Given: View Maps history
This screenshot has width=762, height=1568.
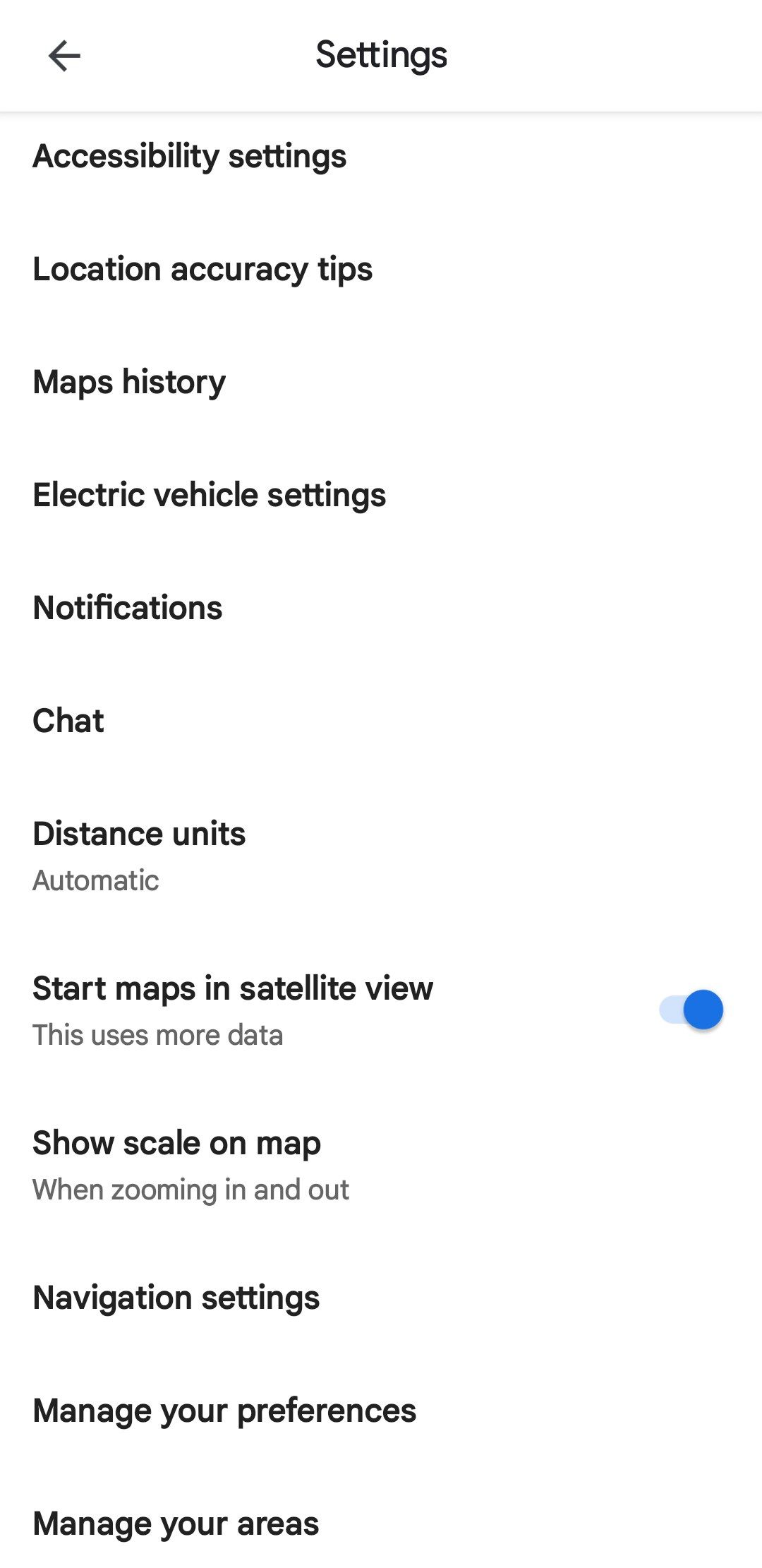Looking at the screenshot, I should click(129, 382).
